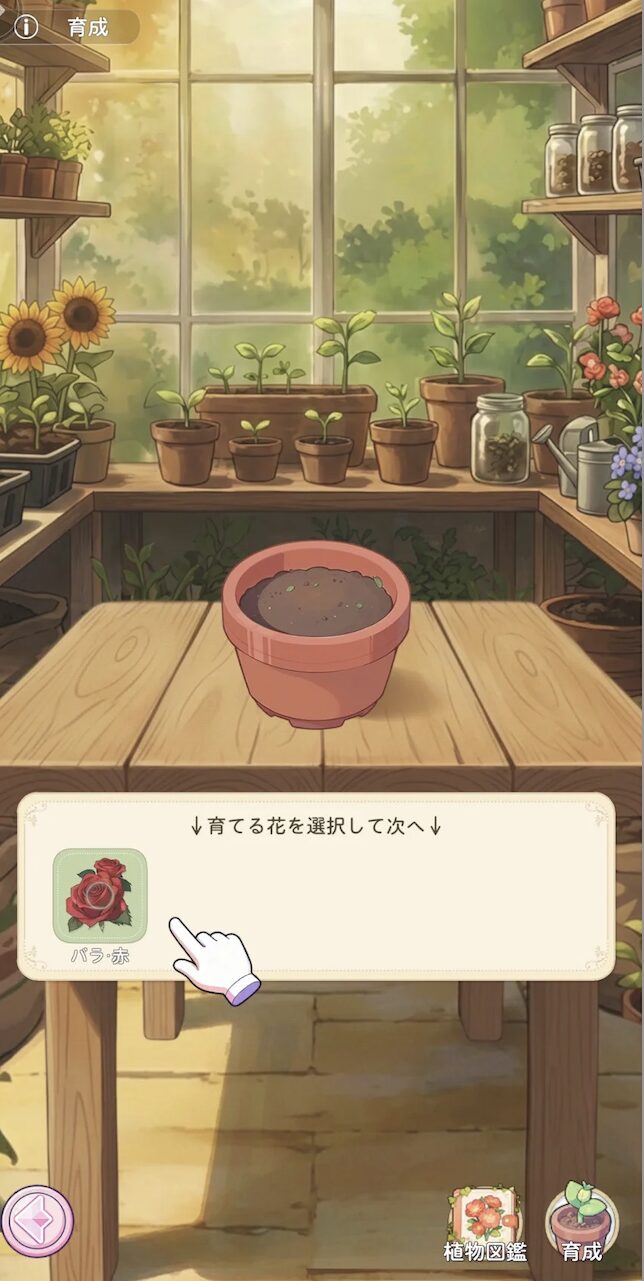Open the info icon beside 育成

(x=25, y=26)
